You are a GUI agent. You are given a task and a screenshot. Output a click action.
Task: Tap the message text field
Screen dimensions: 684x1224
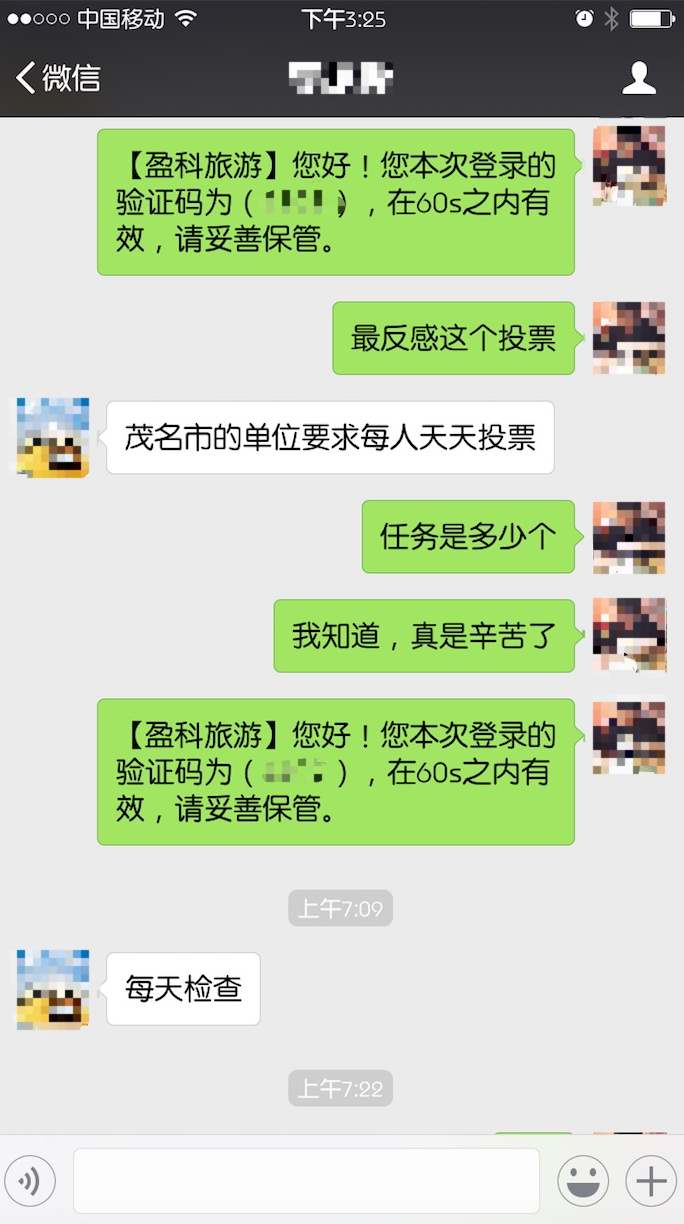pyautogui.click(x=306, y=1181)
